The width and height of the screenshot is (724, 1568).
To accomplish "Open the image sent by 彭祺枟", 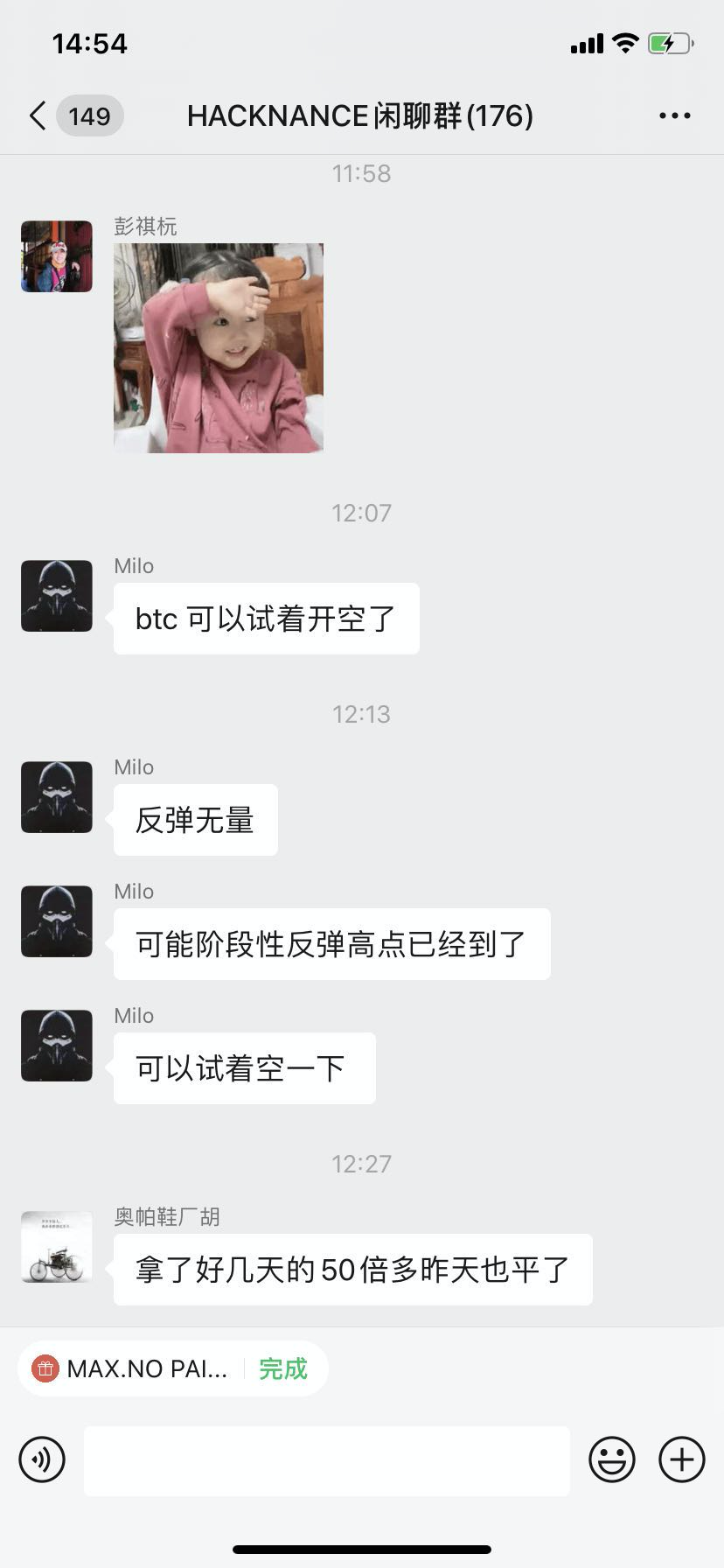I will click(x=219, y=348).
